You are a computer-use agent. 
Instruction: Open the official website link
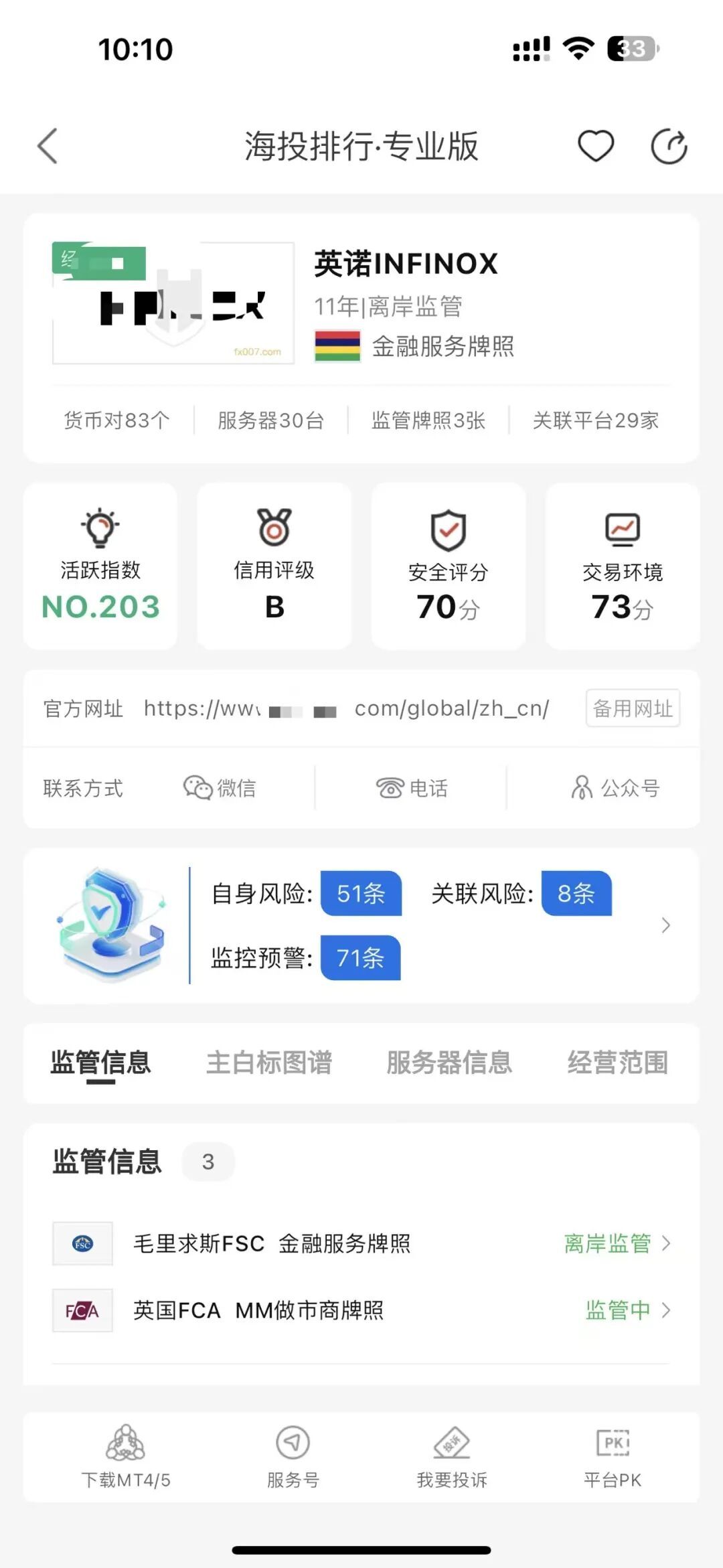click(x=345, y=708)
